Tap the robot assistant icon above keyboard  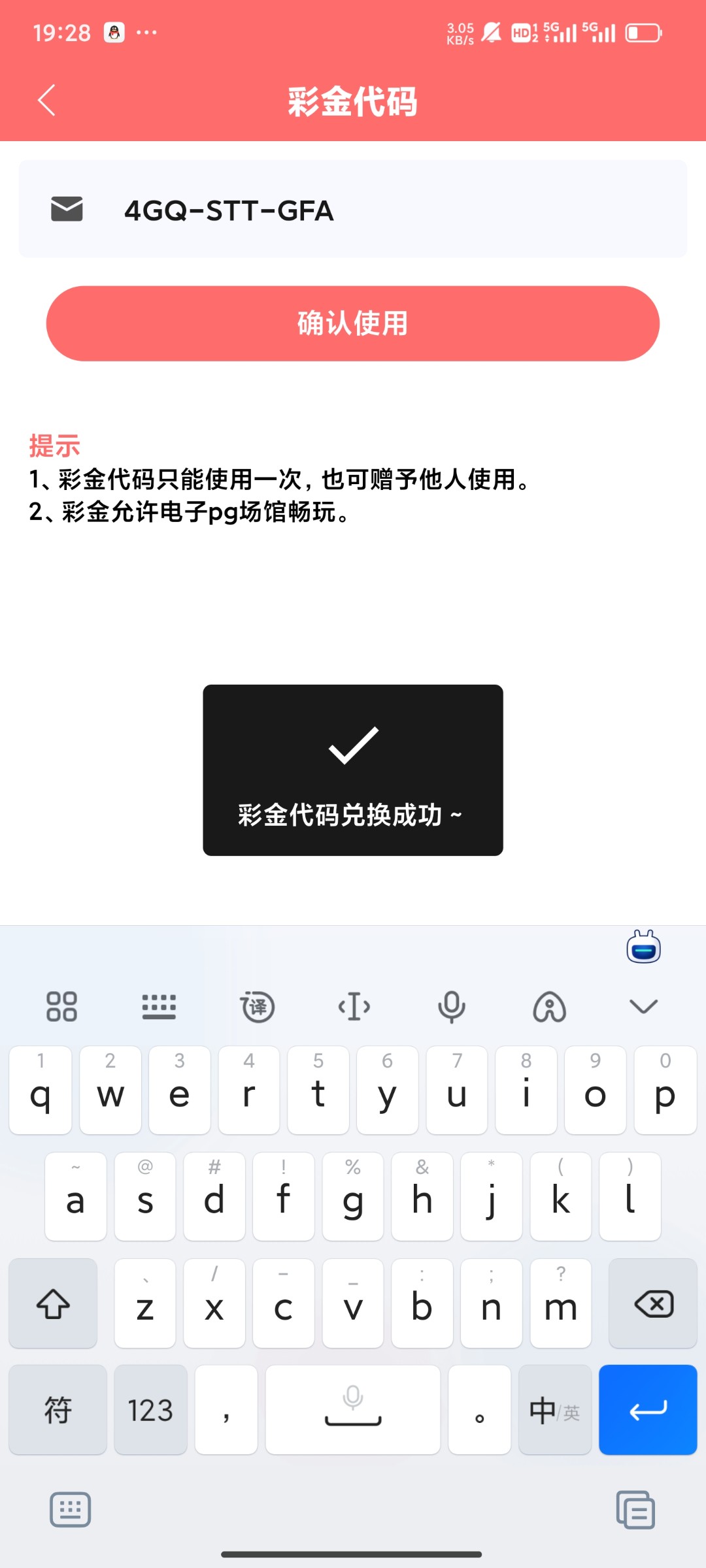(x=644, y=947)
